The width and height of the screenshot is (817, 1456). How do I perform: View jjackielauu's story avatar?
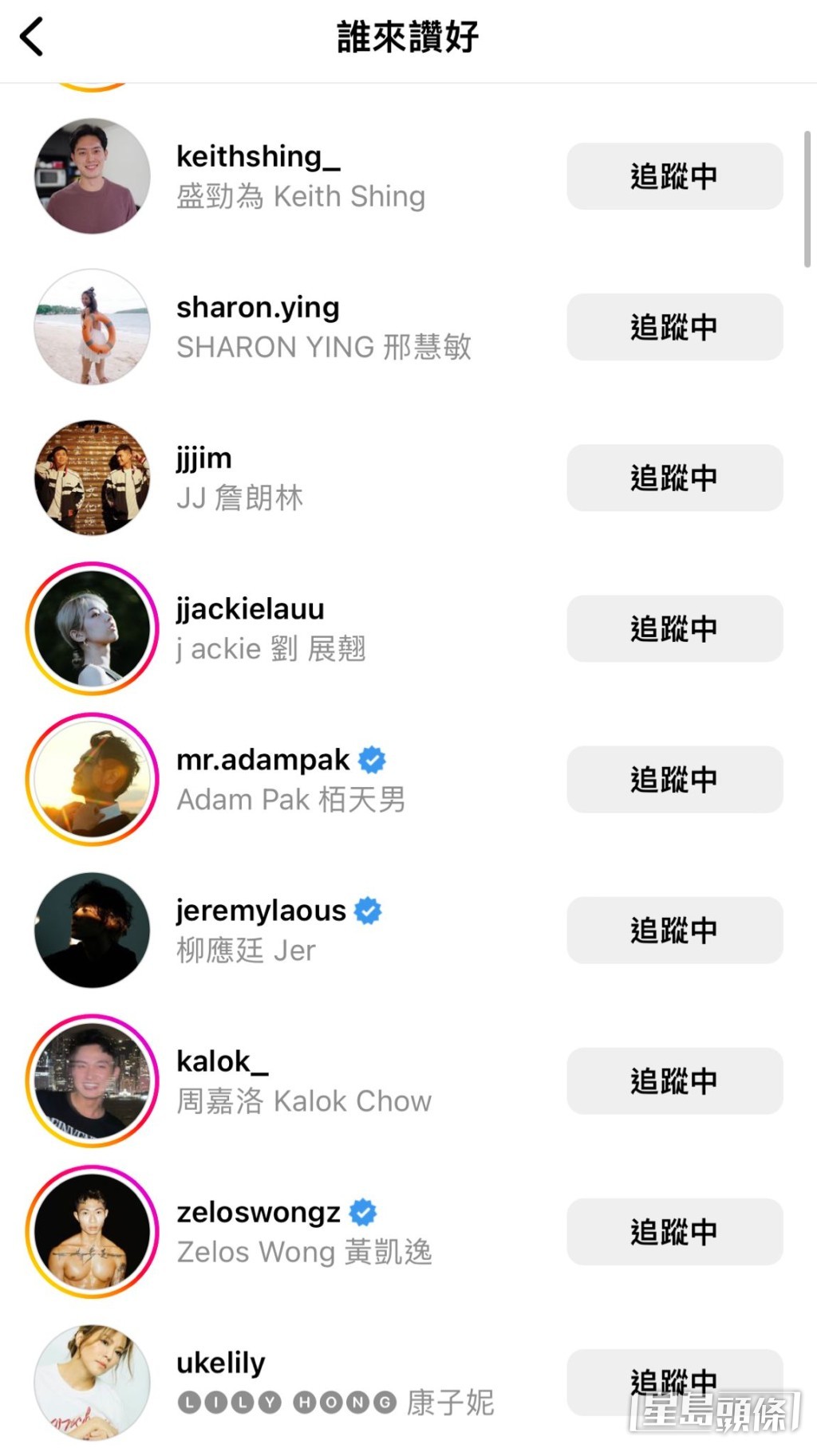(93, 628)
